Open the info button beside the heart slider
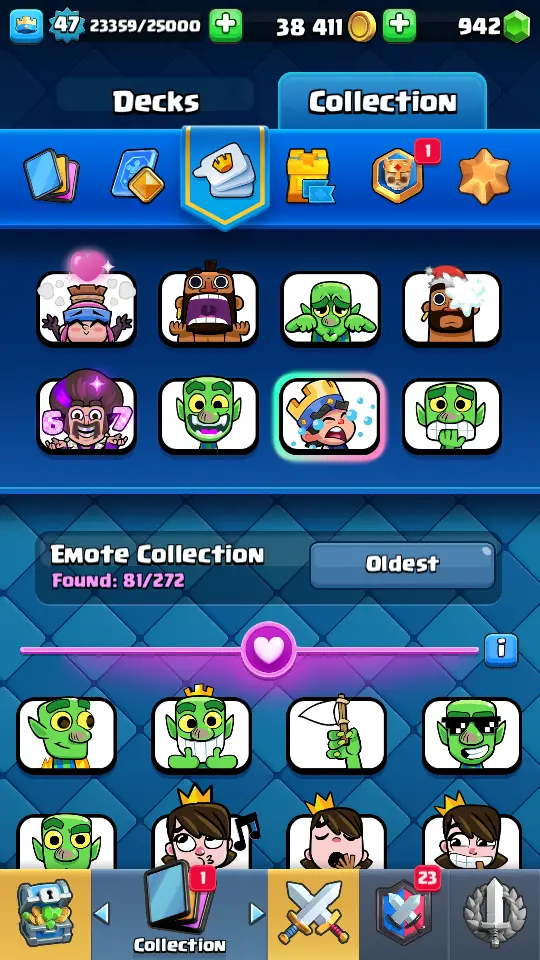The image size is (540, 960). pyautogui.click(x=501, y=650)
